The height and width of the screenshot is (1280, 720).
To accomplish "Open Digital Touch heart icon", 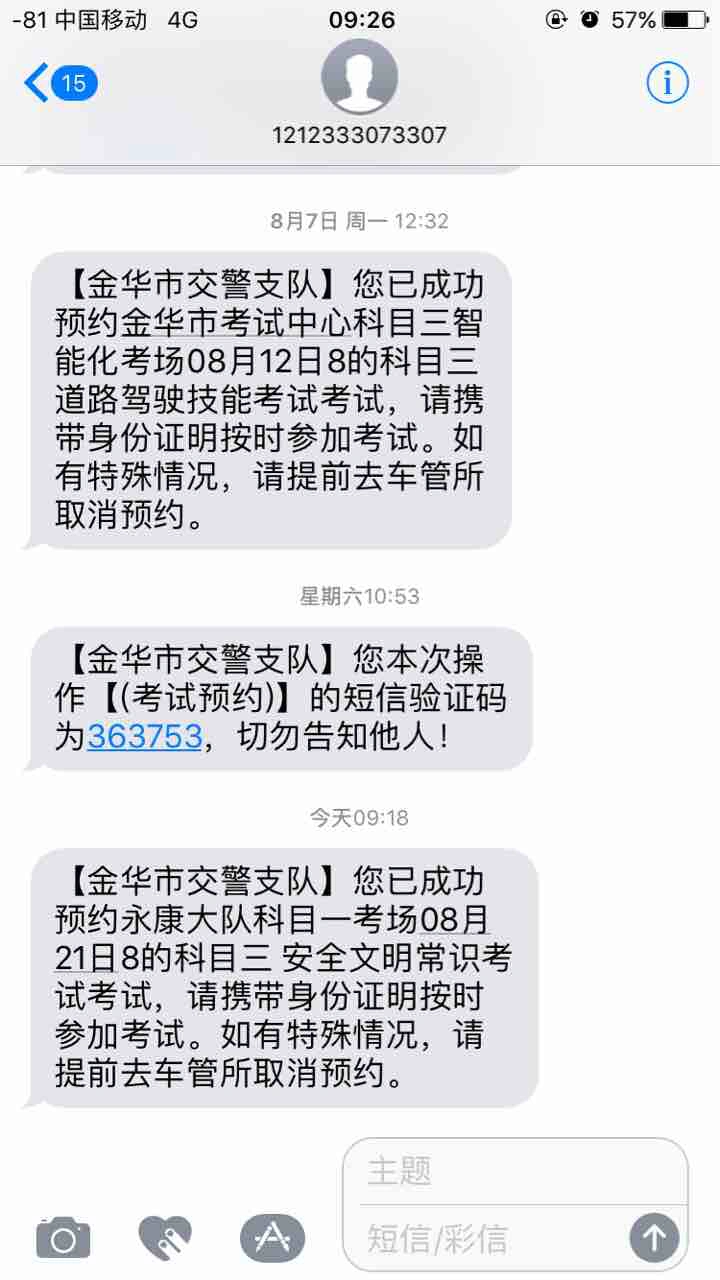I will coord(165,1238).
